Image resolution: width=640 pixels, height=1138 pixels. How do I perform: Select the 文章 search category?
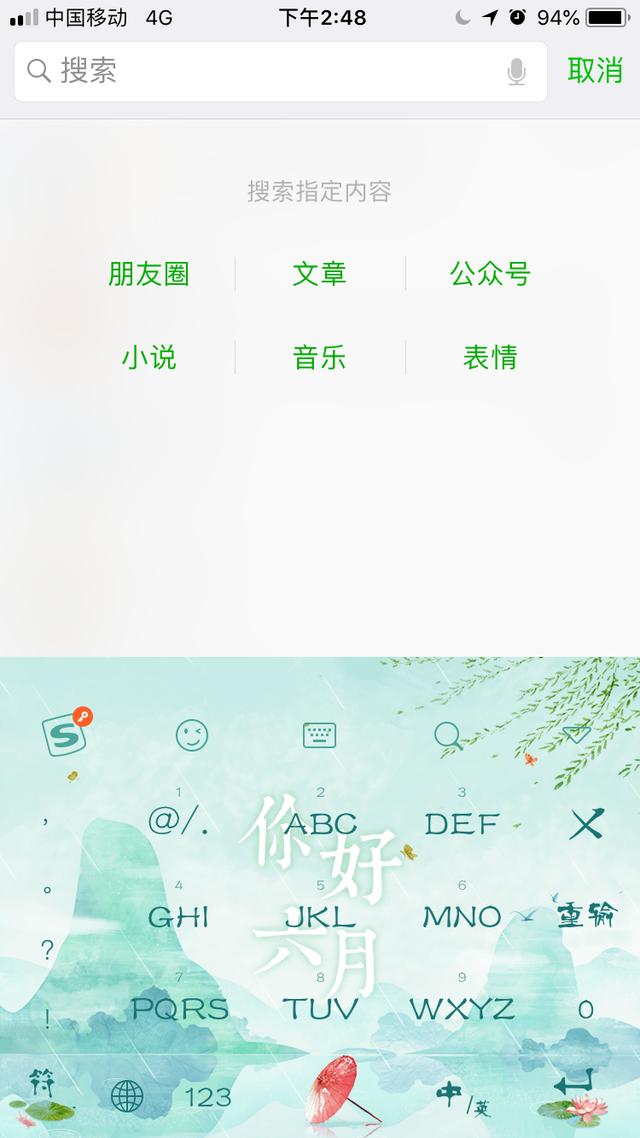[320, 274]
